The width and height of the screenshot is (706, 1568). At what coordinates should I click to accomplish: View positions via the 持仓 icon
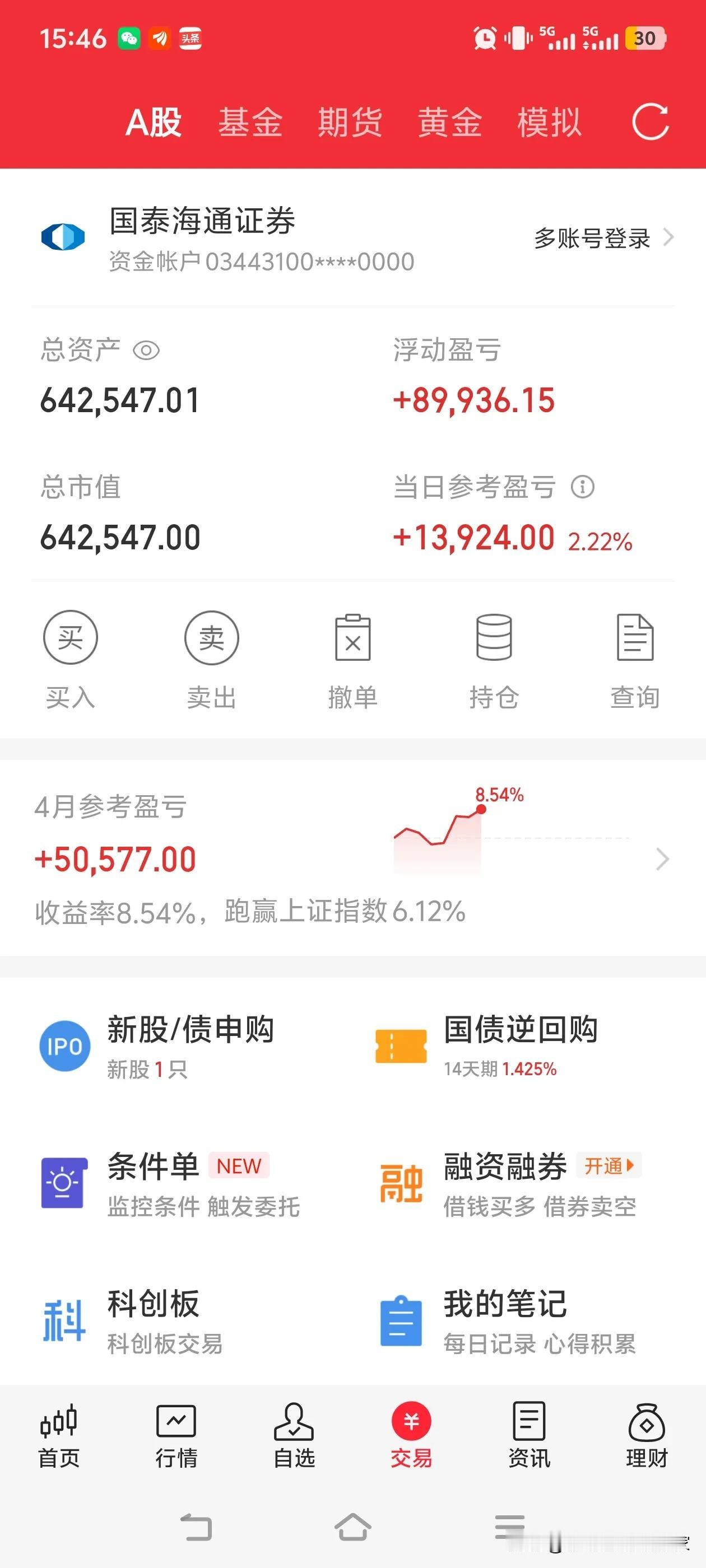tap(494, 637)
